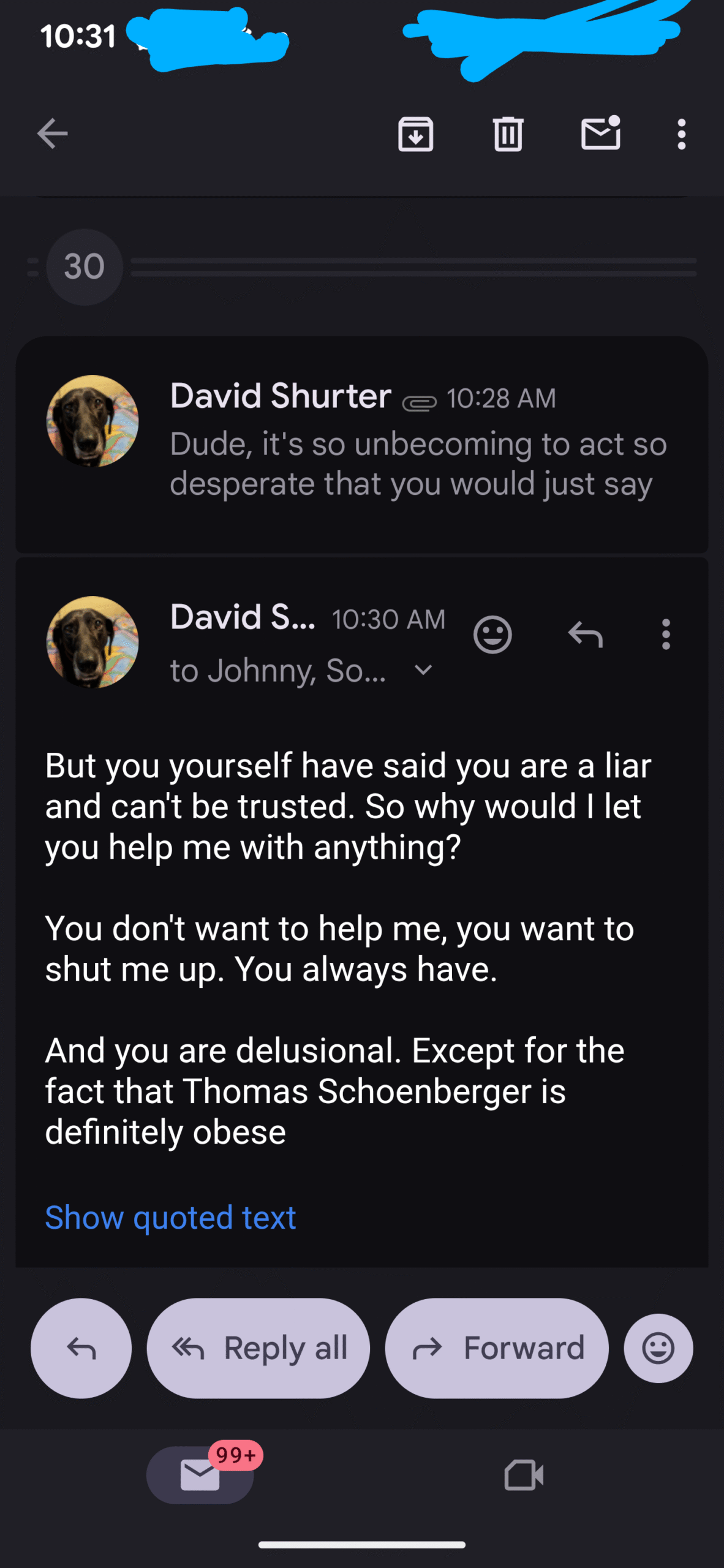The image size is (724, 1568).
Task: Open emoji reactions beside Forward
Action: point(658,1348)
